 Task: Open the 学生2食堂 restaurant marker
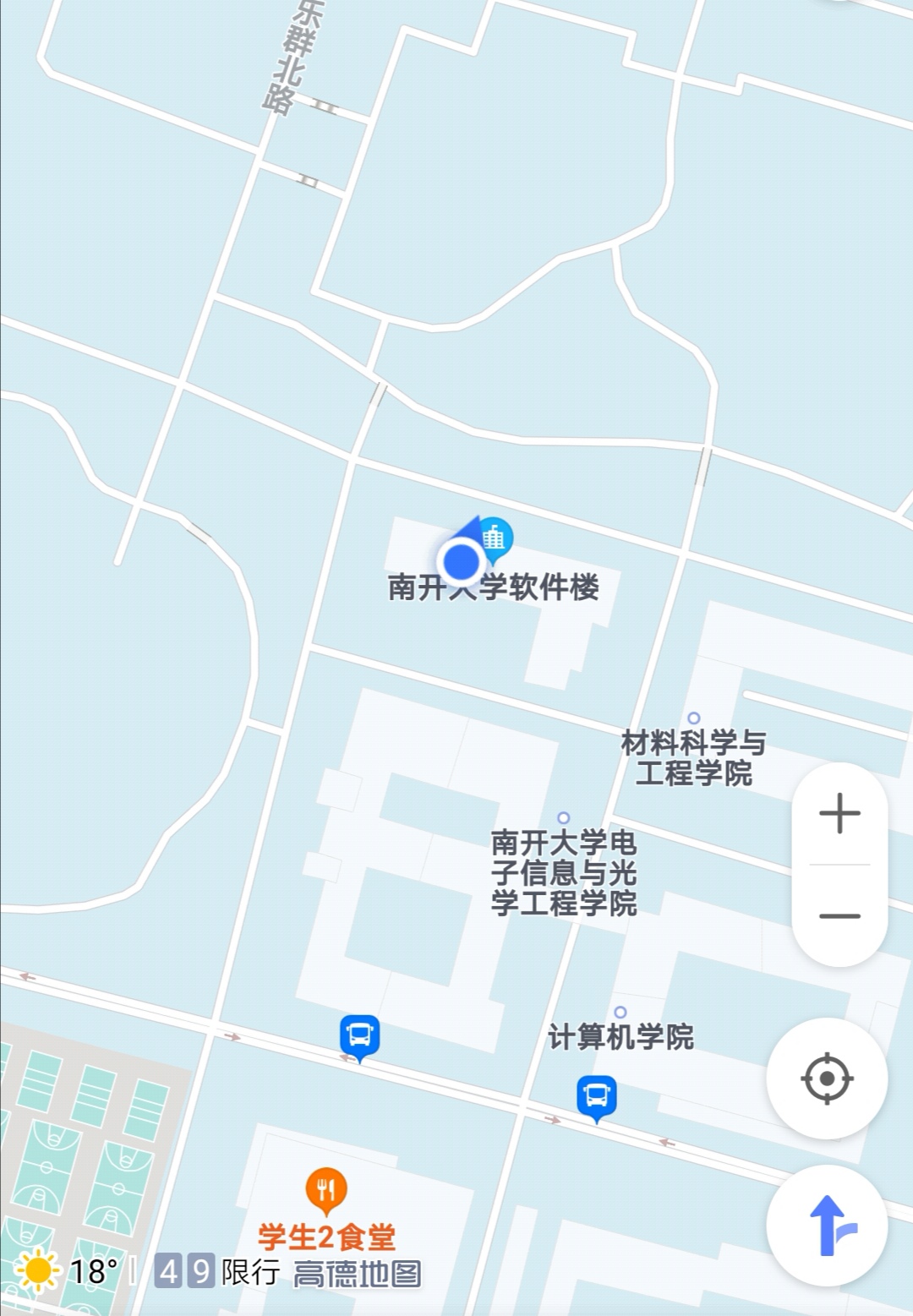(326, 1190)
